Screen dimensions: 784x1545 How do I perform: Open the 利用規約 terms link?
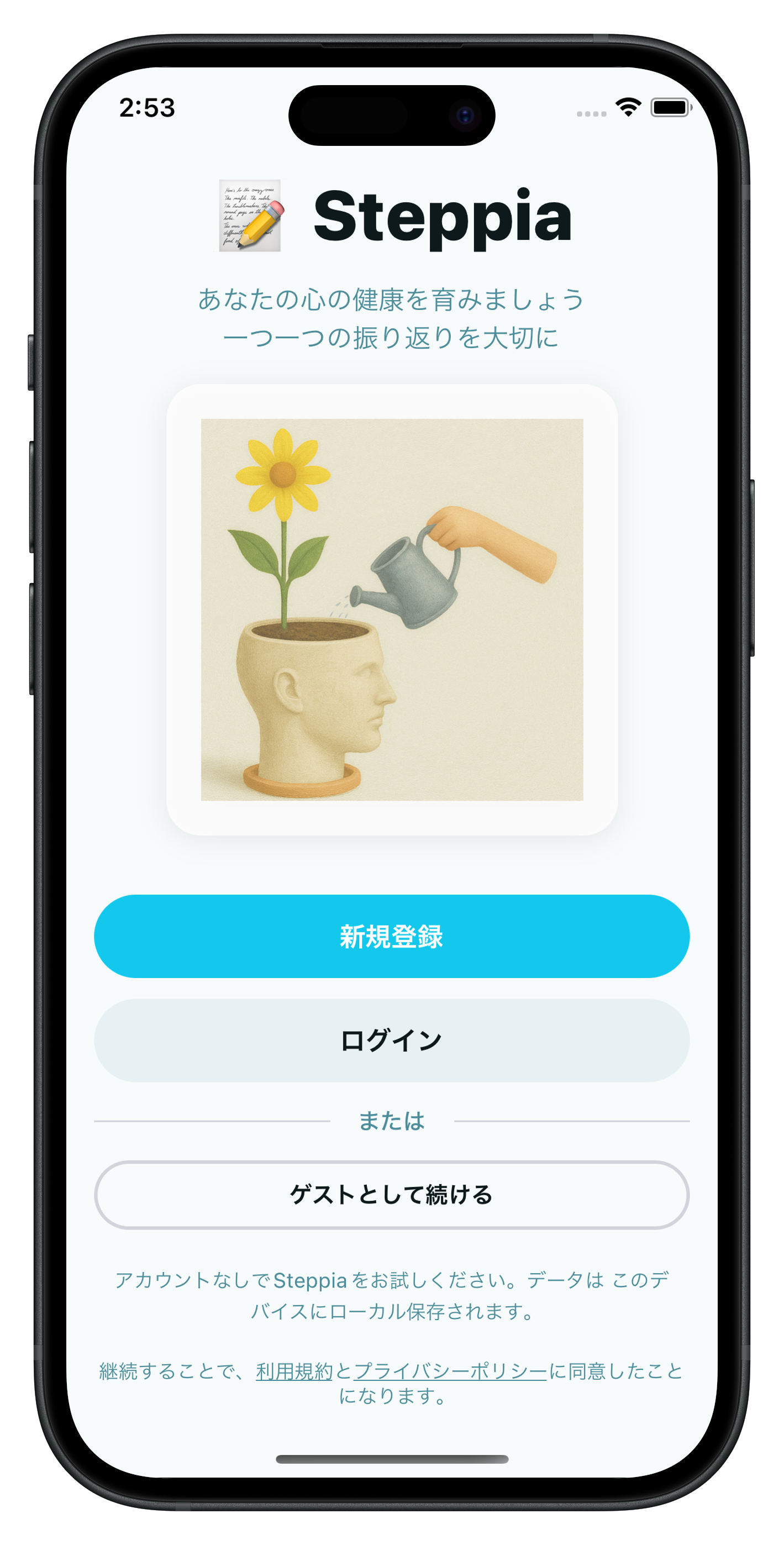pyautogui.click(x=294, y=1371)
